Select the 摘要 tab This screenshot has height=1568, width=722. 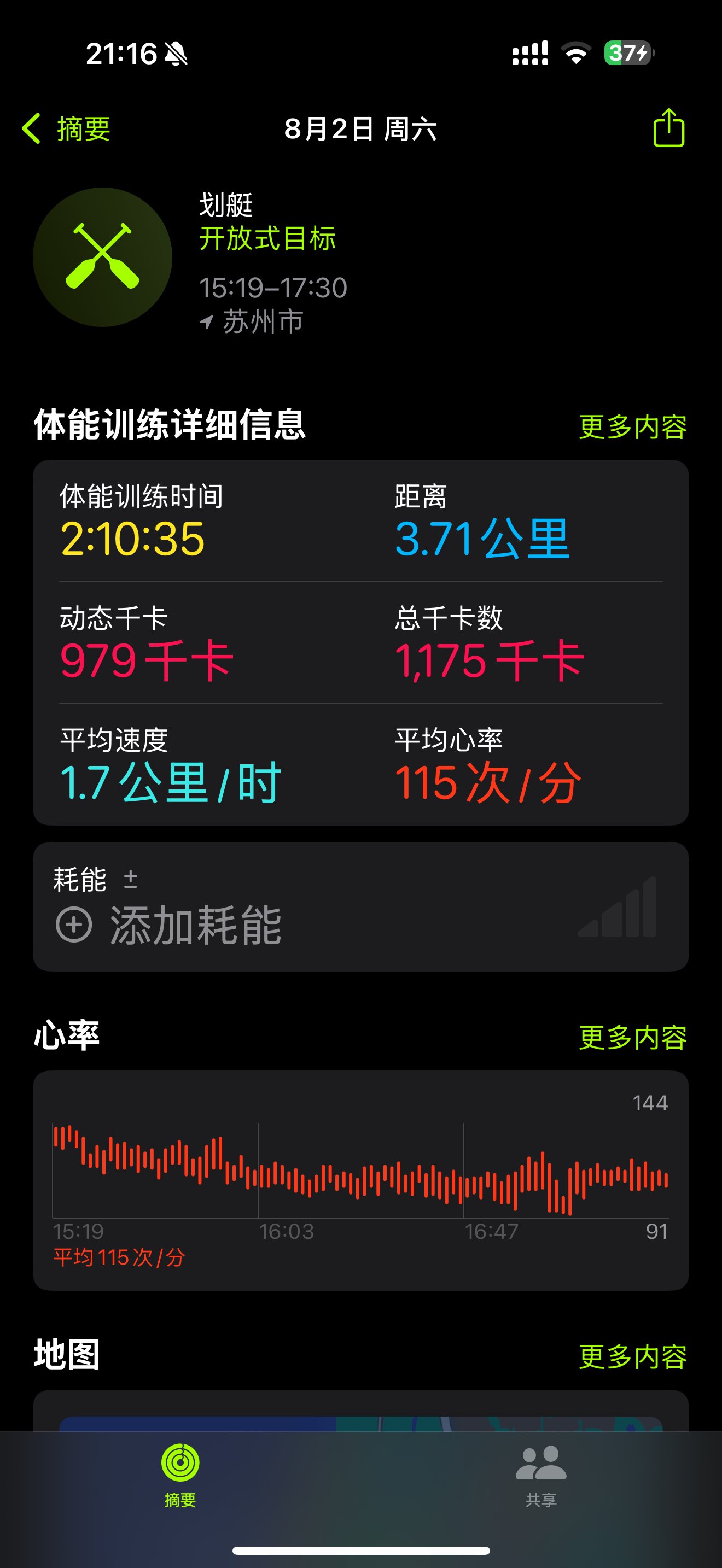(180, 1476)
